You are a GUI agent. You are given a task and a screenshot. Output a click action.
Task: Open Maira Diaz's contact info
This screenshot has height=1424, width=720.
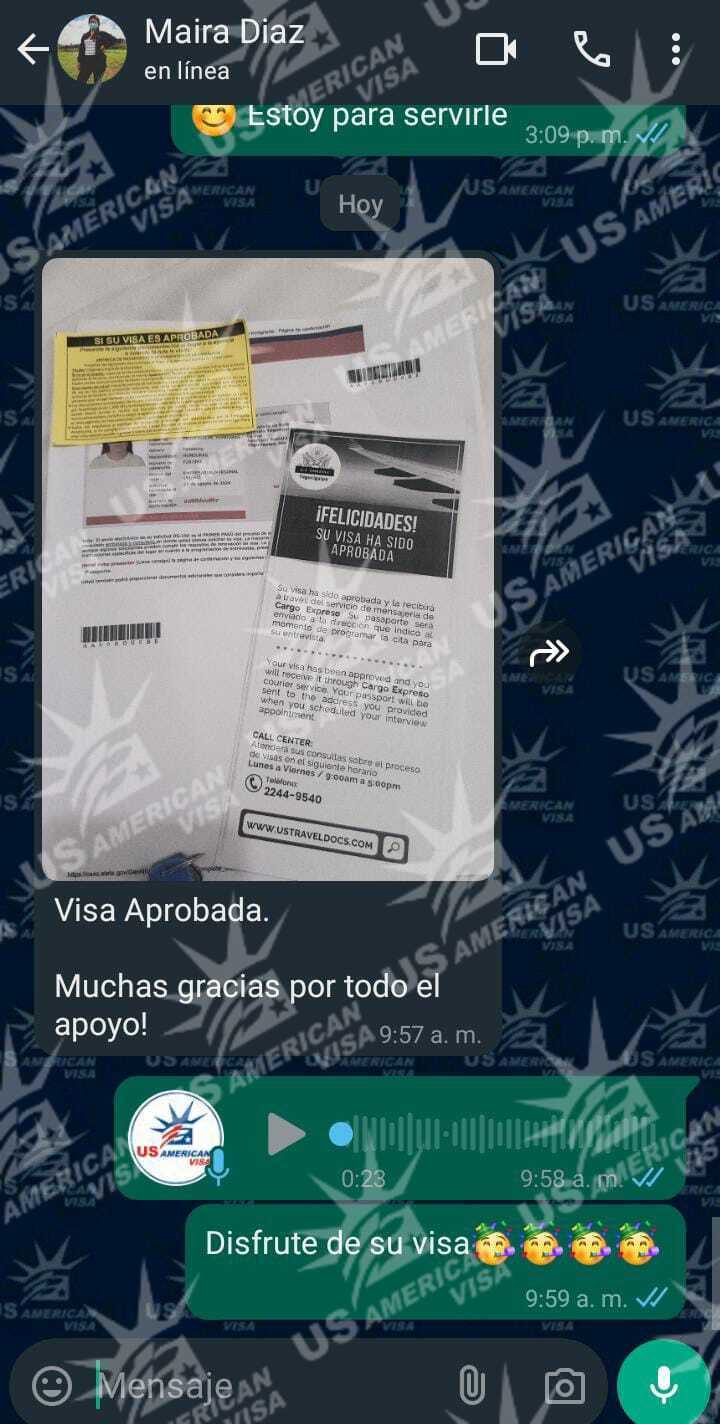point(225,48)
